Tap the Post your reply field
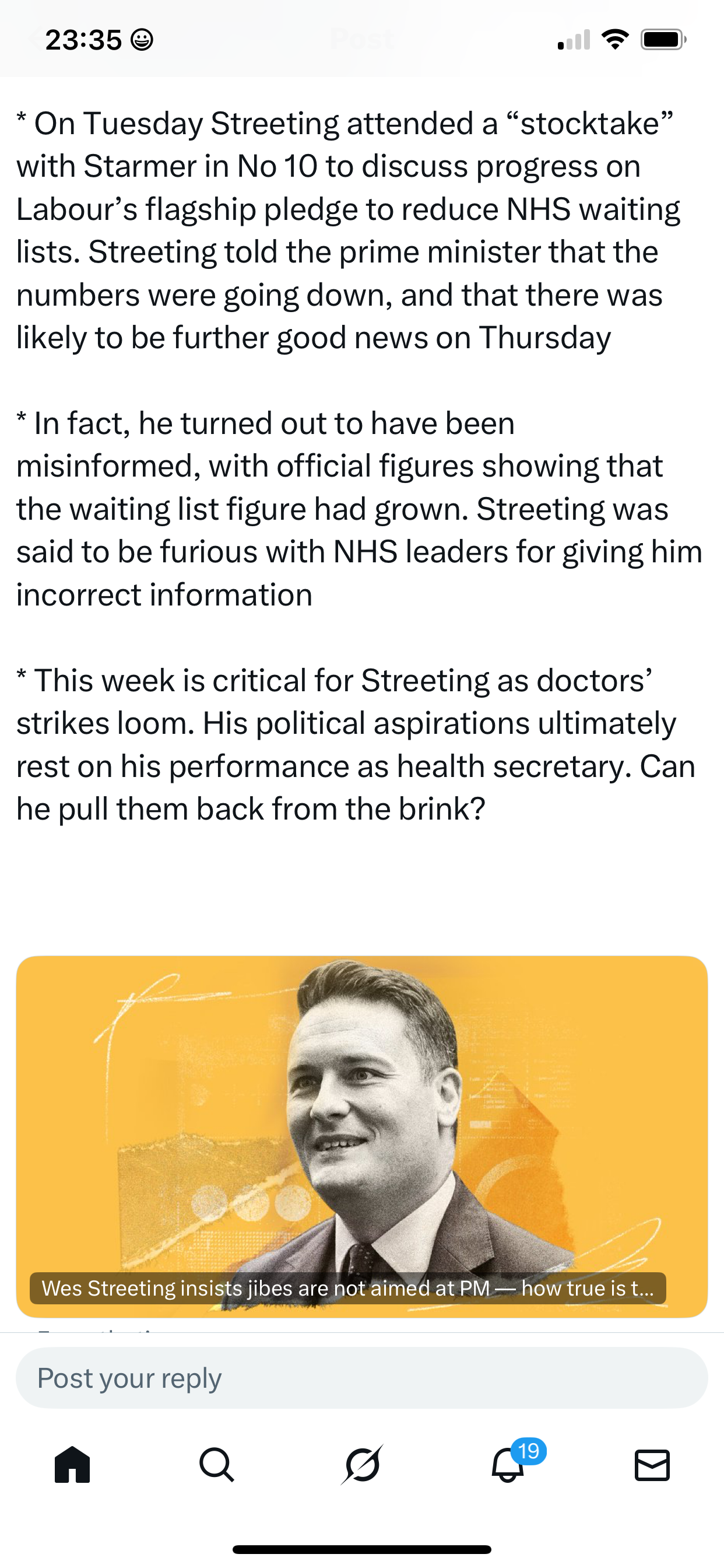Image resolution: width=724 pixels, height=1568 pixels. pos(361,1378)
